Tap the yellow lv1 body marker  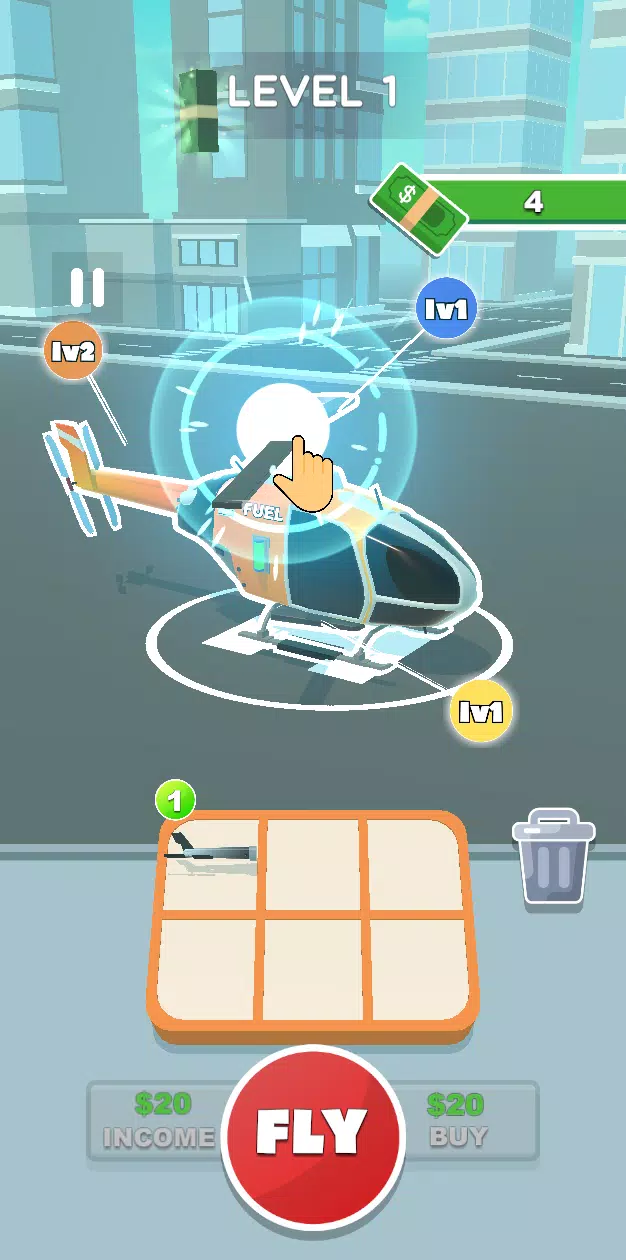tap(481, 711)
